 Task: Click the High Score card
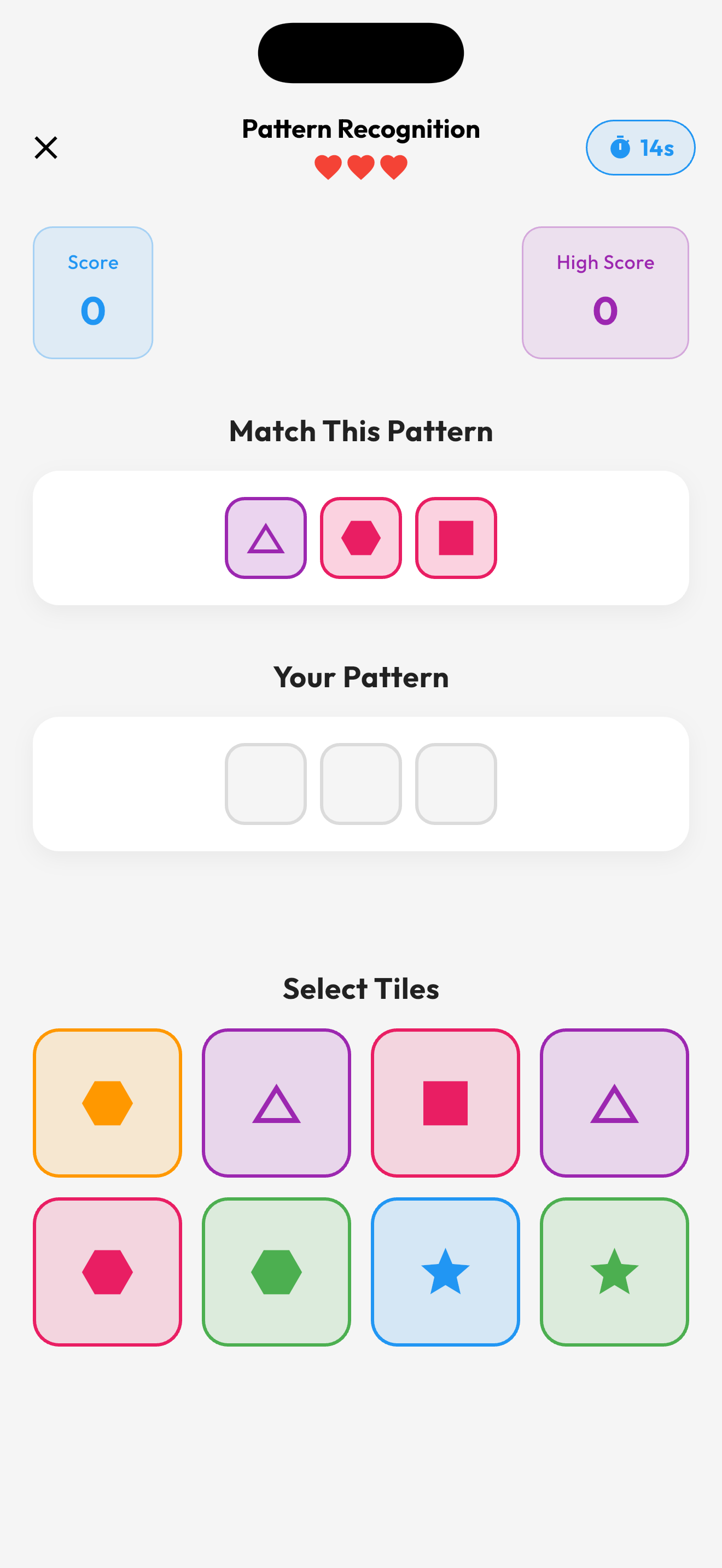tap(604, 291)
